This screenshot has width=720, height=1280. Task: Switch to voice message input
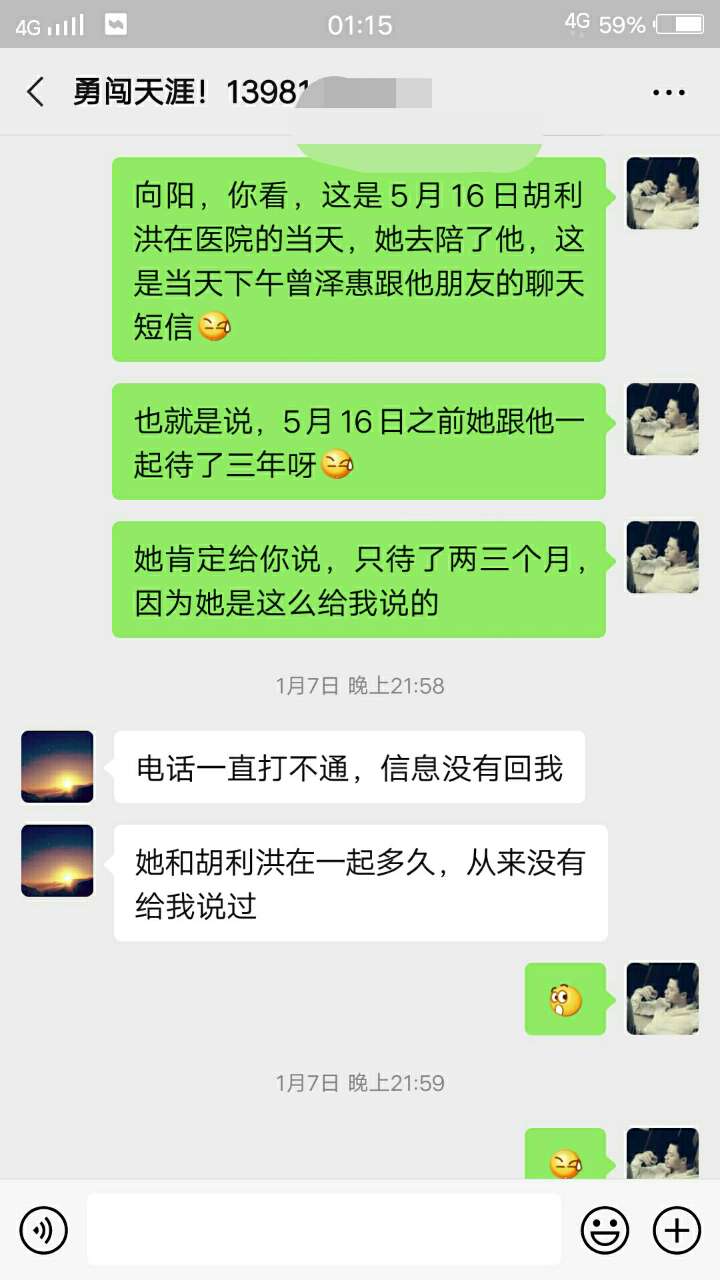[44, 1229]
